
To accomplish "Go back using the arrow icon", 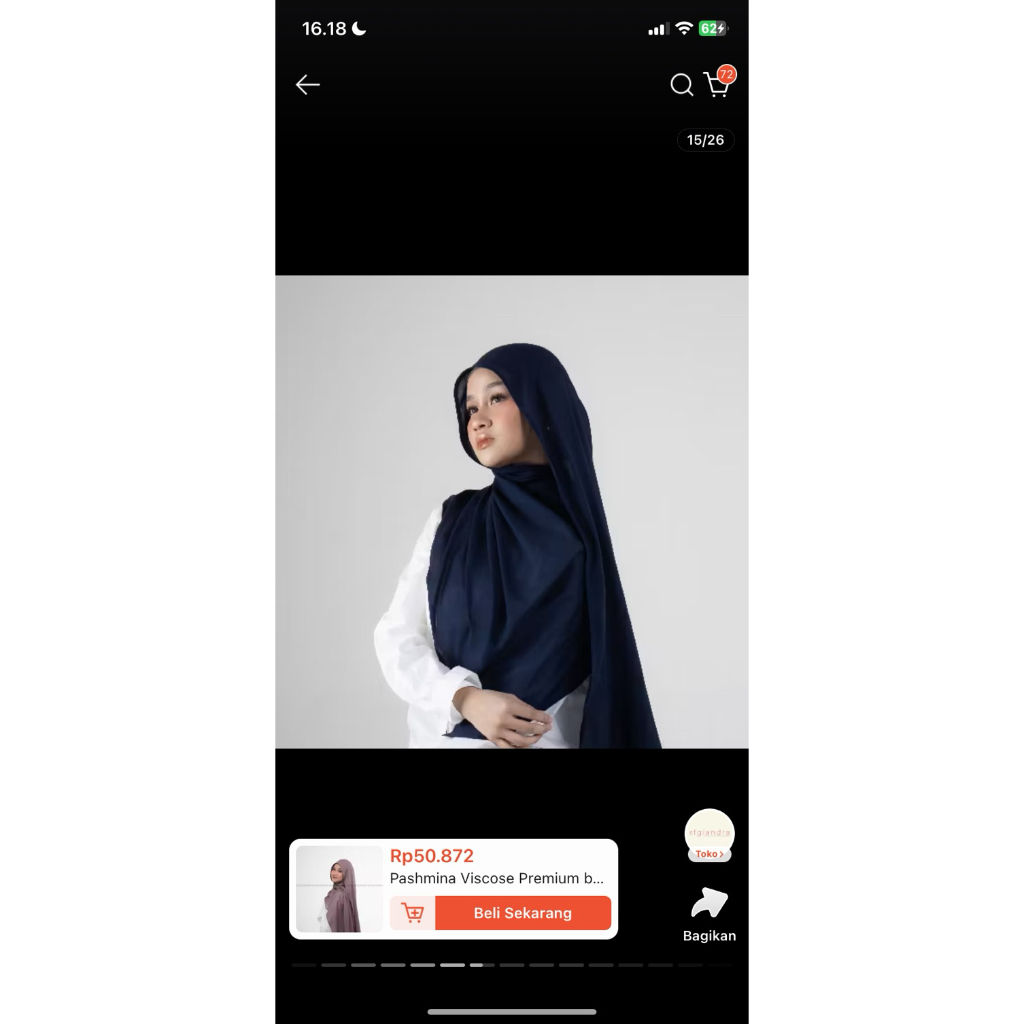I will [x=308, y=85].
